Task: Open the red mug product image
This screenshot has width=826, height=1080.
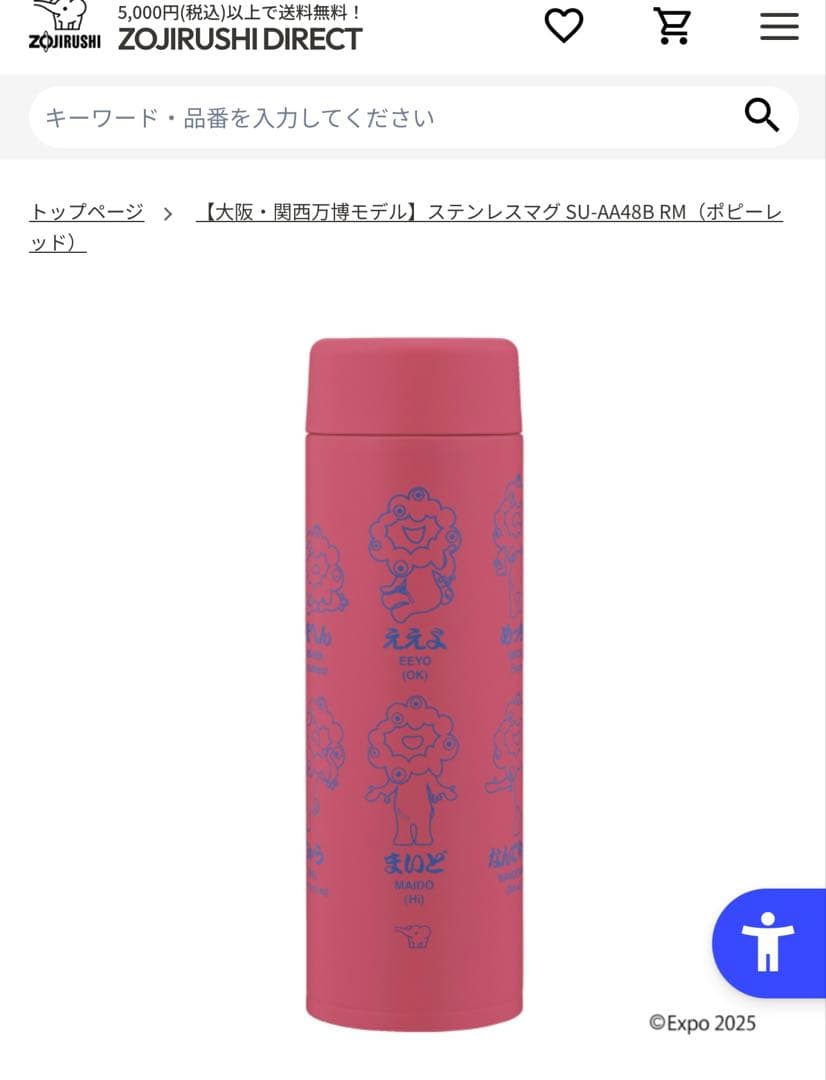Action: pyautogui.click(x=413, y=685)
